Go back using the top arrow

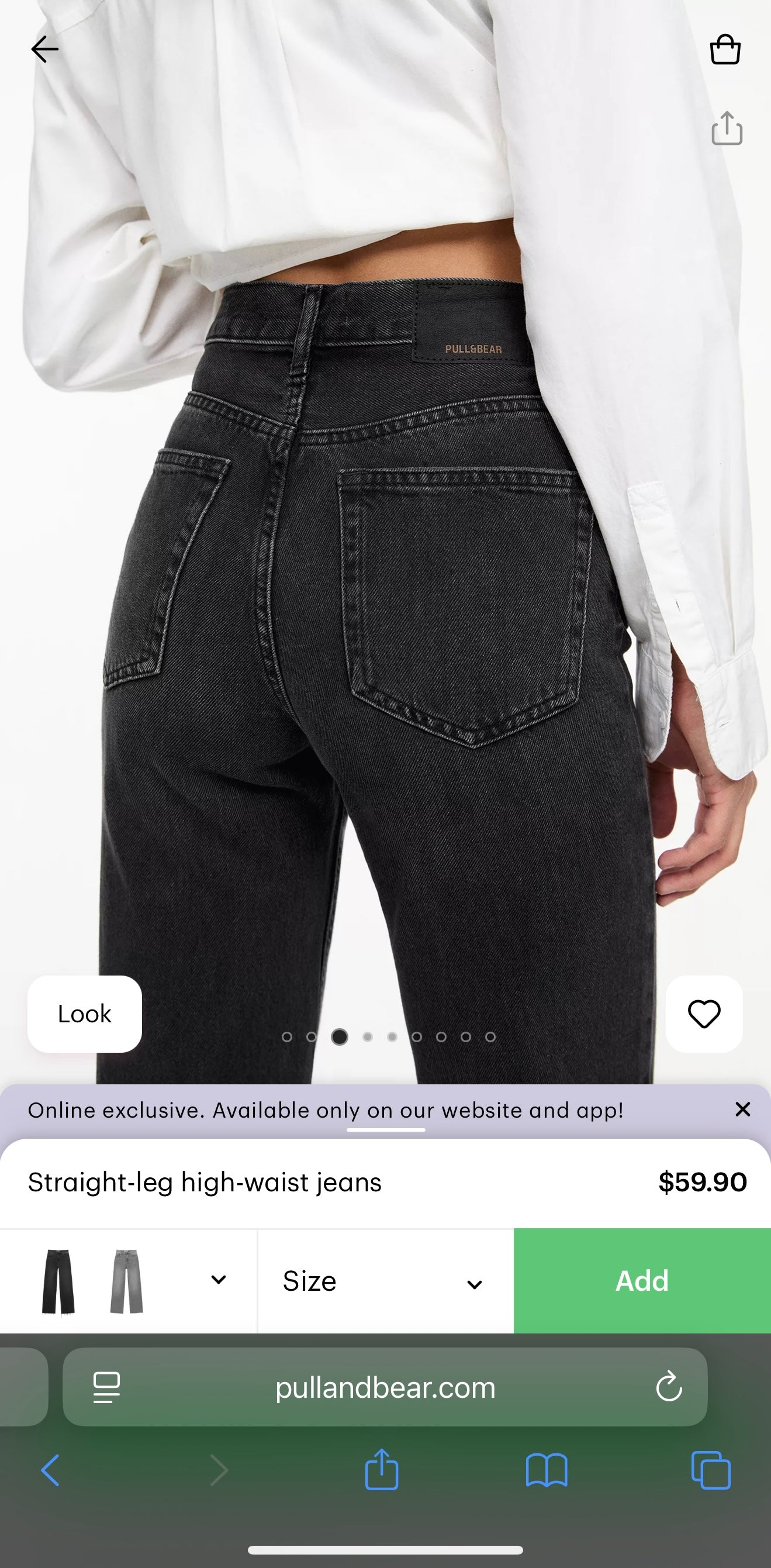45,49
